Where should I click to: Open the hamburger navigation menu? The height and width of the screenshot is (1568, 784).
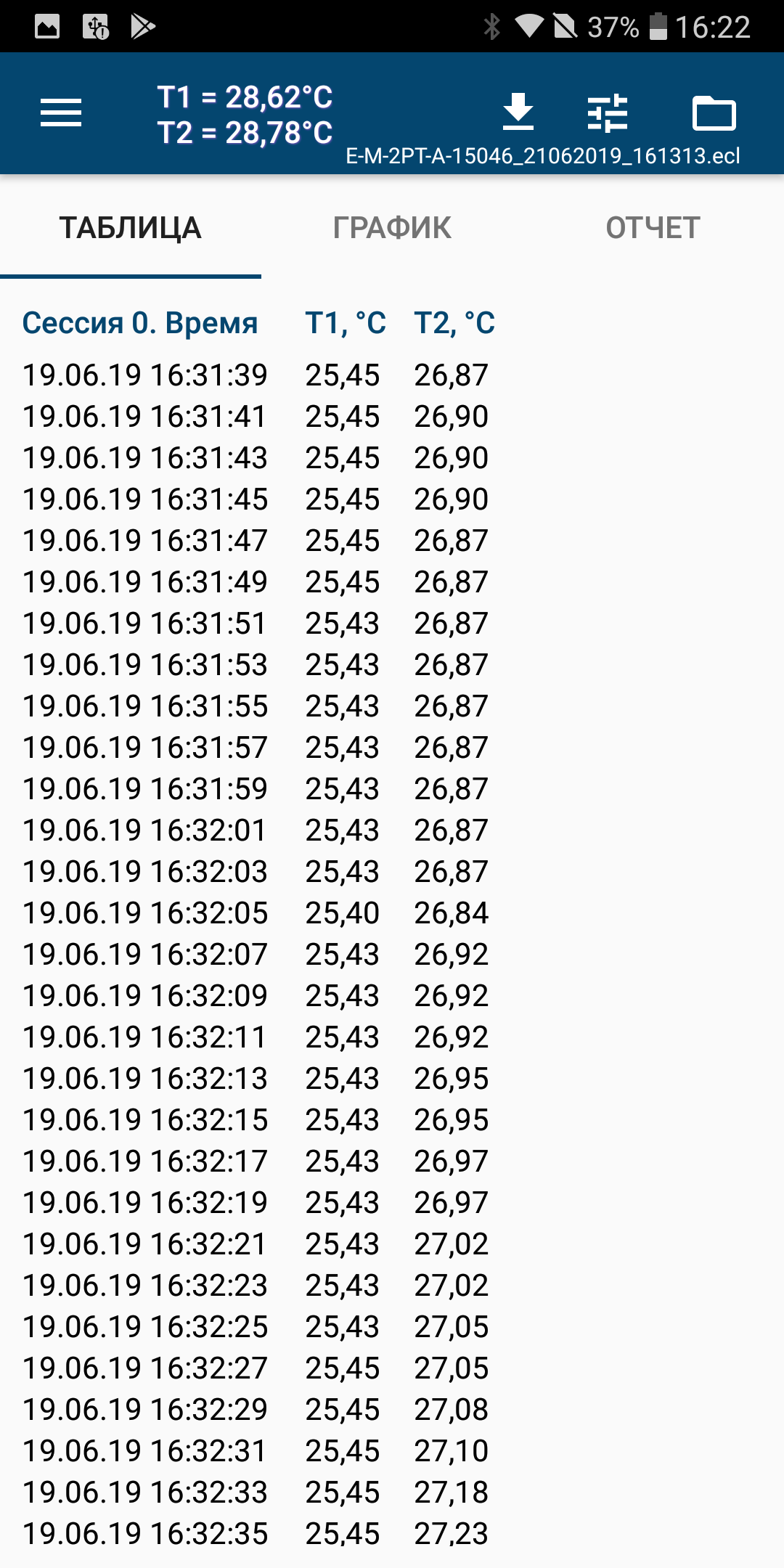point(61,113)
